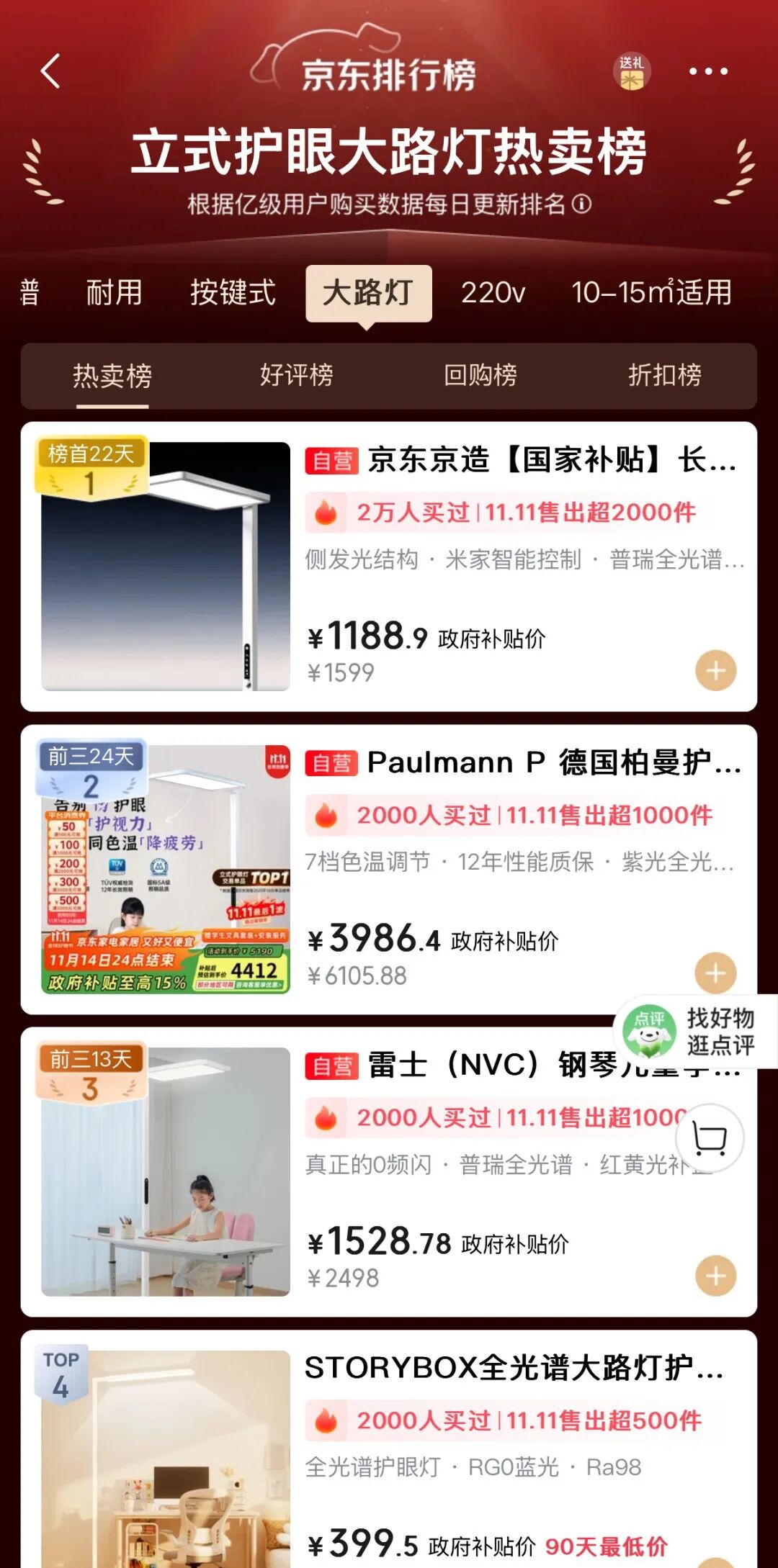Open the 折扣榜 tab

coord(664,375)
